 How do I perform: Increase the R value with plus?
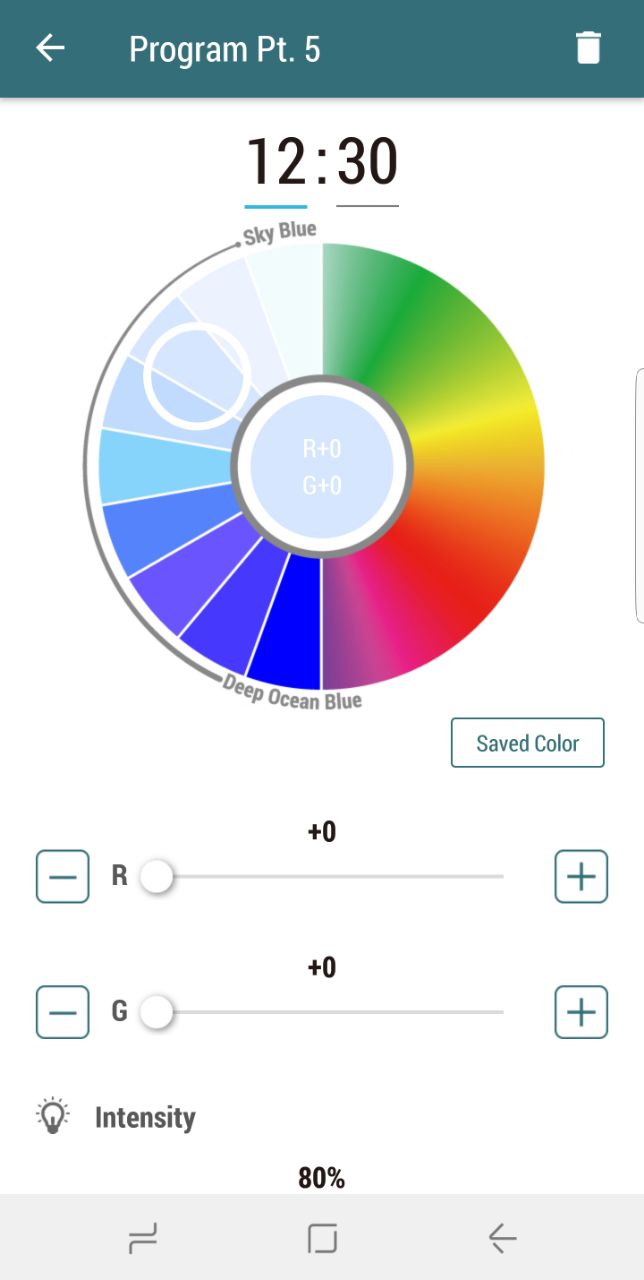(x=581, y=877)
